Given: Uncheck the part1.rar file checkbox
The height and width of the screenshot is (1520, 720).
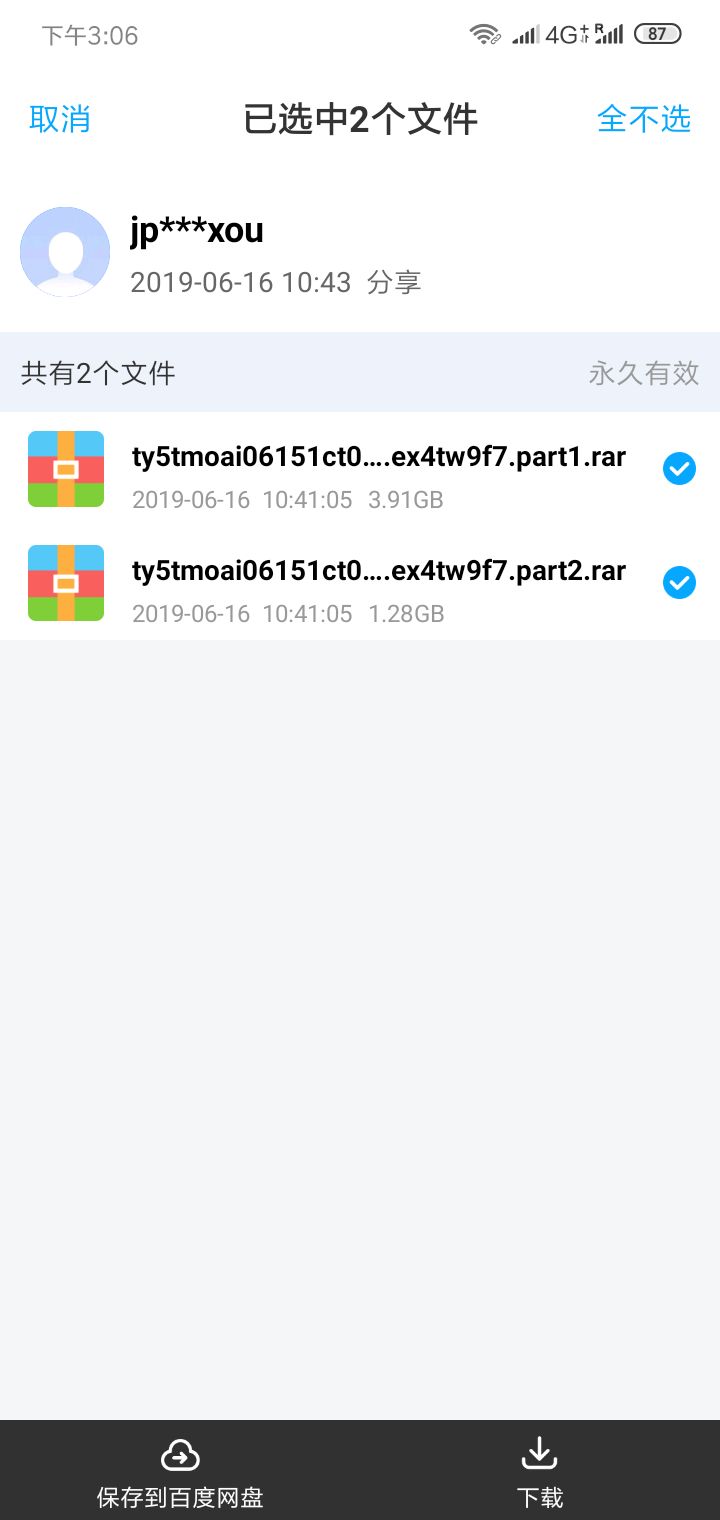Looking at the screenshot, I should (x=679, y=468).
